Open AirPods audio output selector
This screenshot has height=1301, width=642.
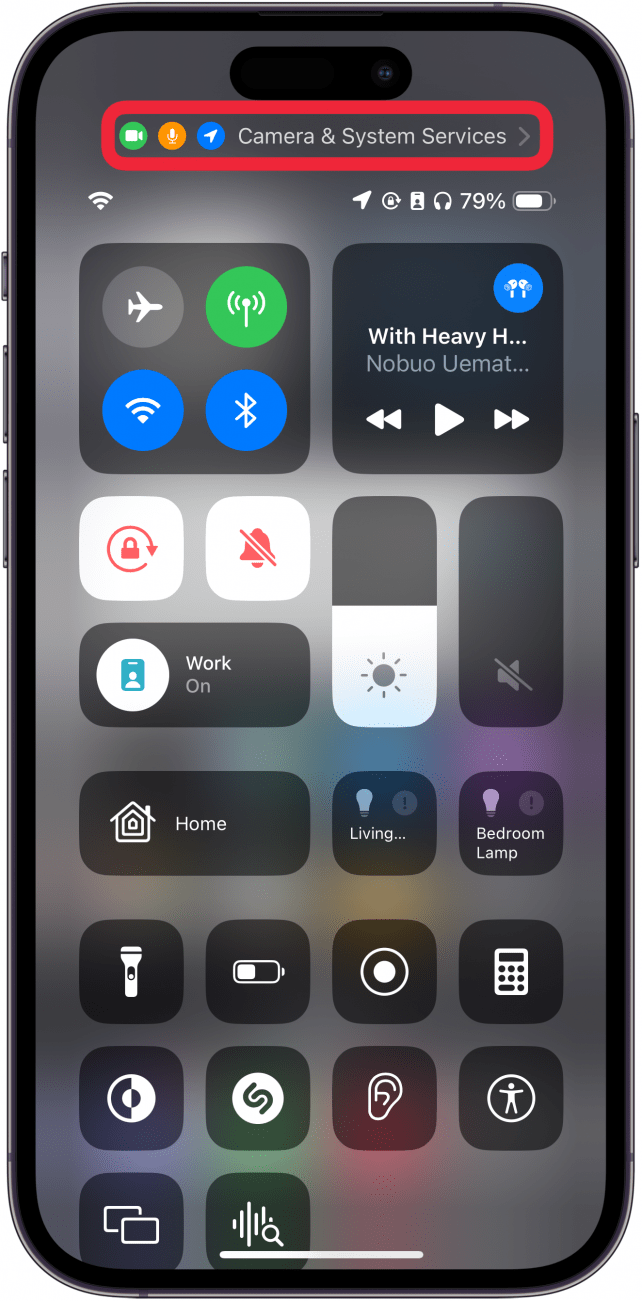[x=518, y=289]
